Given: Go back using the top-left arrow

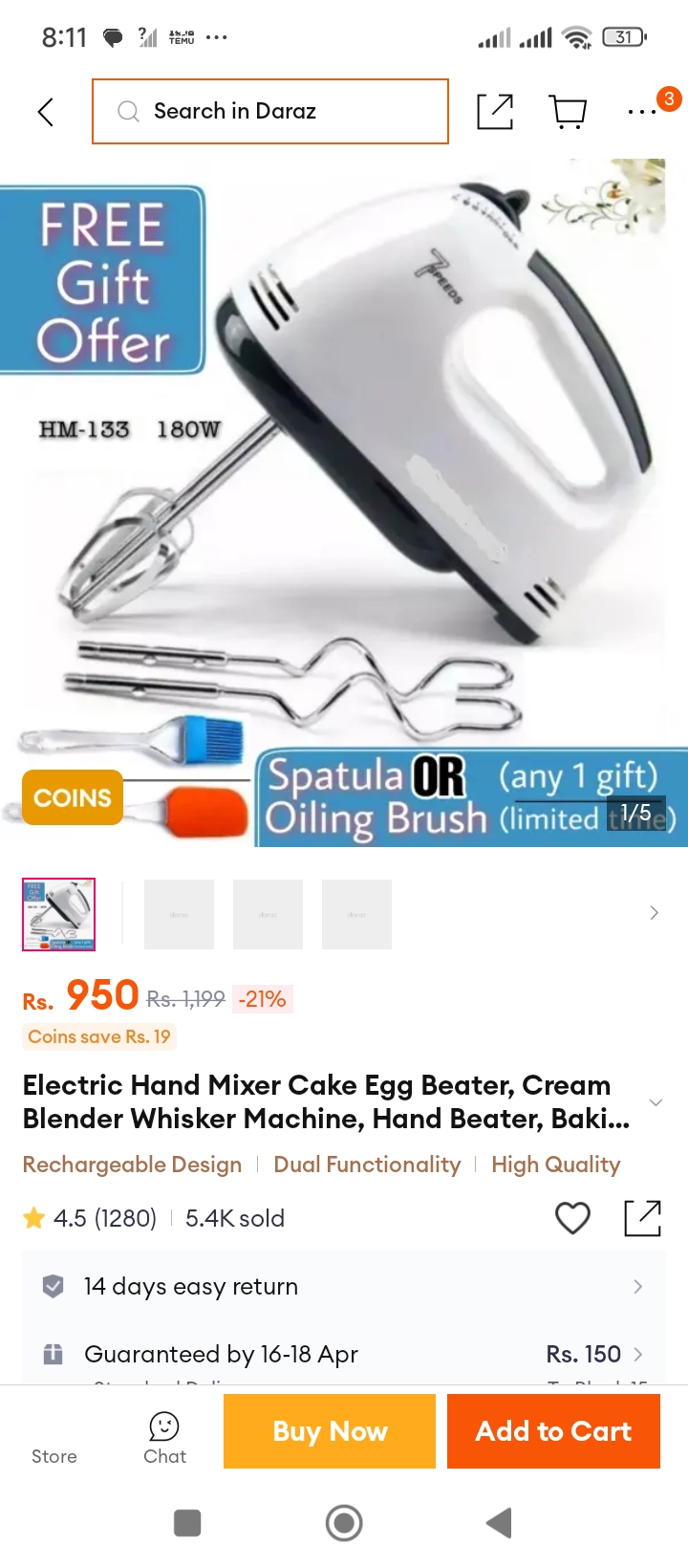Looking at the screenshot, I should 45,112.
